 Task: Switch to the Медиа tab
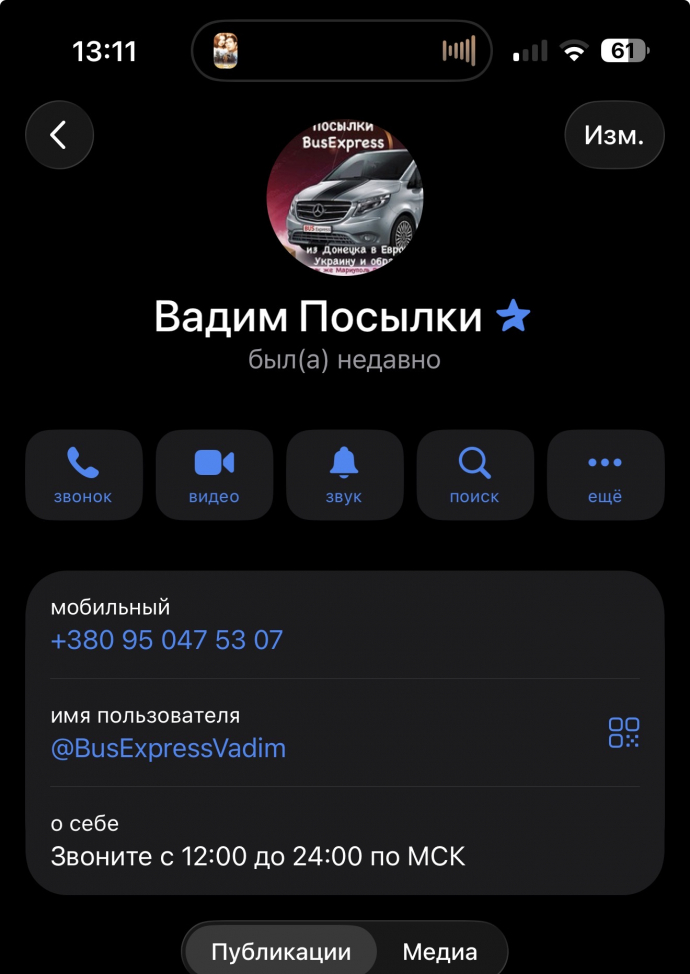[439, 952]
